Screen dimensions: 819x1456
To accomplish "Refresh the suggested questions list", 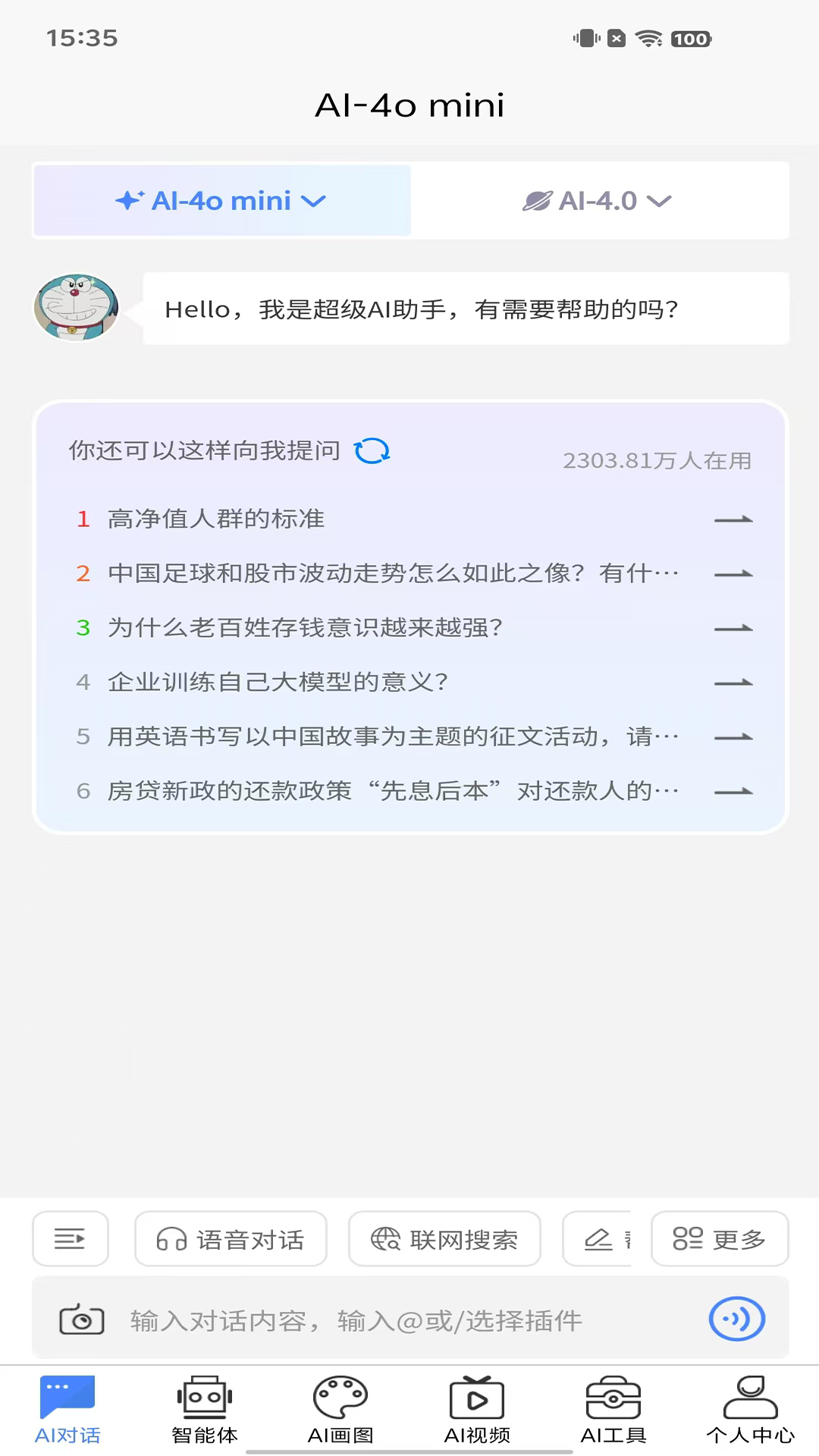I will coord(372,450).
